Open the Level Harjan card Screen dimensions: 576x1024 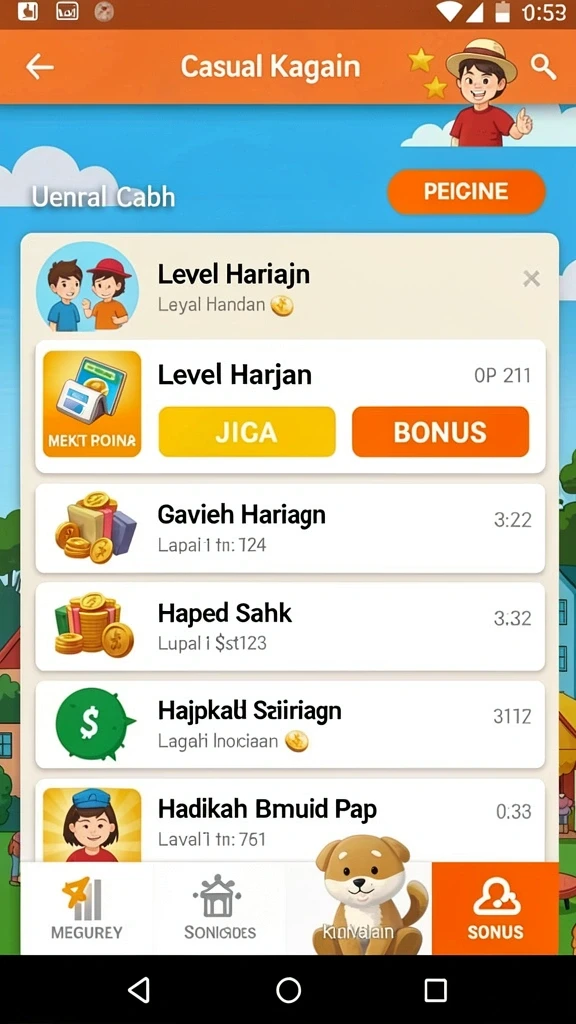pos(290,406)
